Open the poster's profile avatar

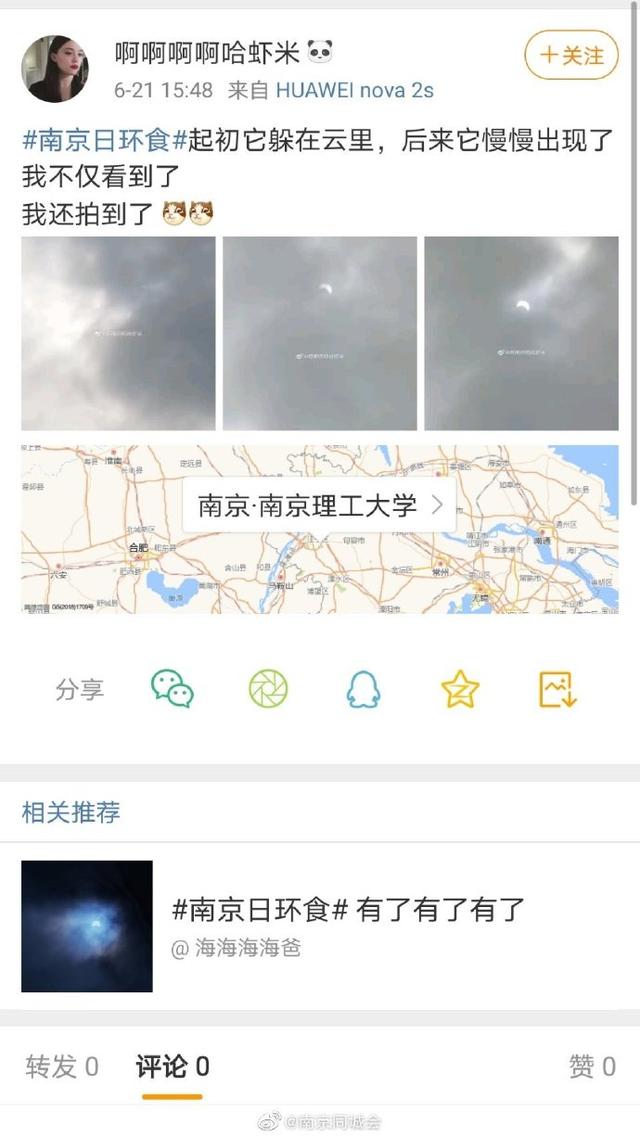coord(55,69)
